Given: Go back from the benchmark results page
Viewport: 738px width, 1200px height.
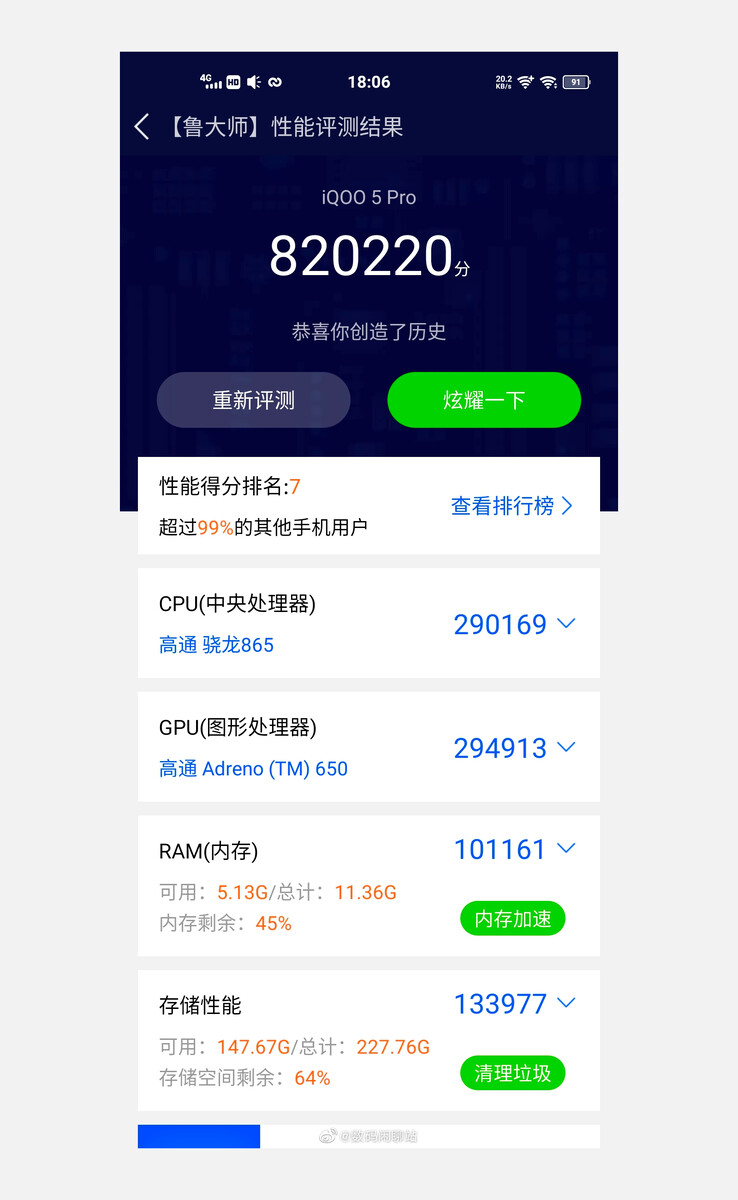Looking at the screenshot, I should click(x=142, y=127).
